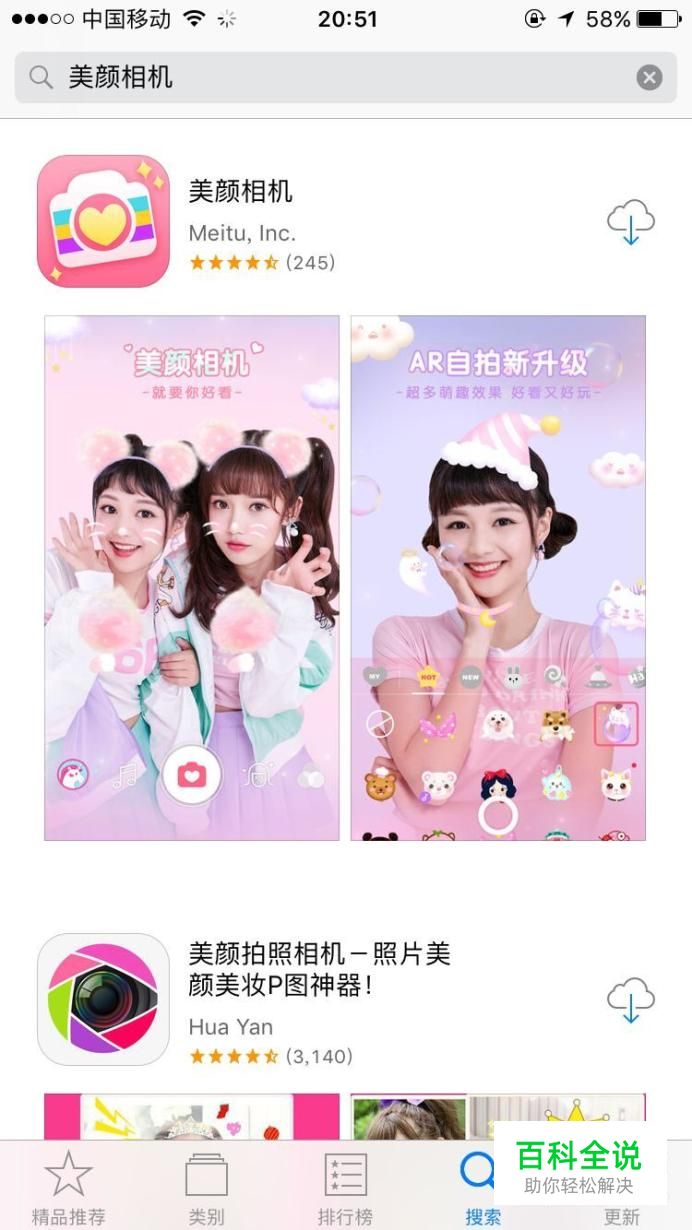Switch to the 排行榜 tab
692x1230 pixels.
(x=345, y=1187)
